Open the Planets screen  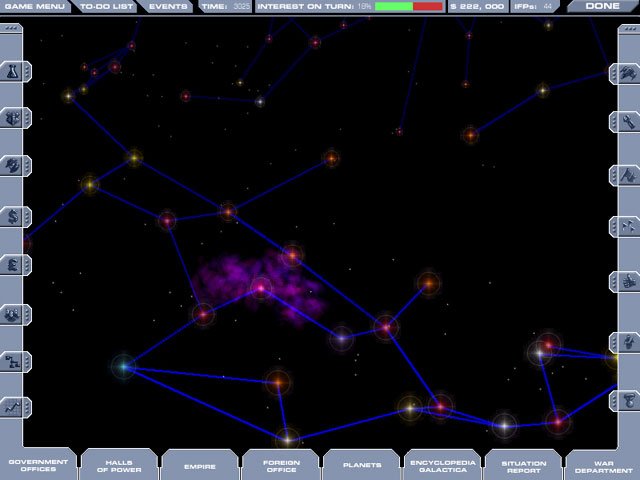[x=361, y=465]
